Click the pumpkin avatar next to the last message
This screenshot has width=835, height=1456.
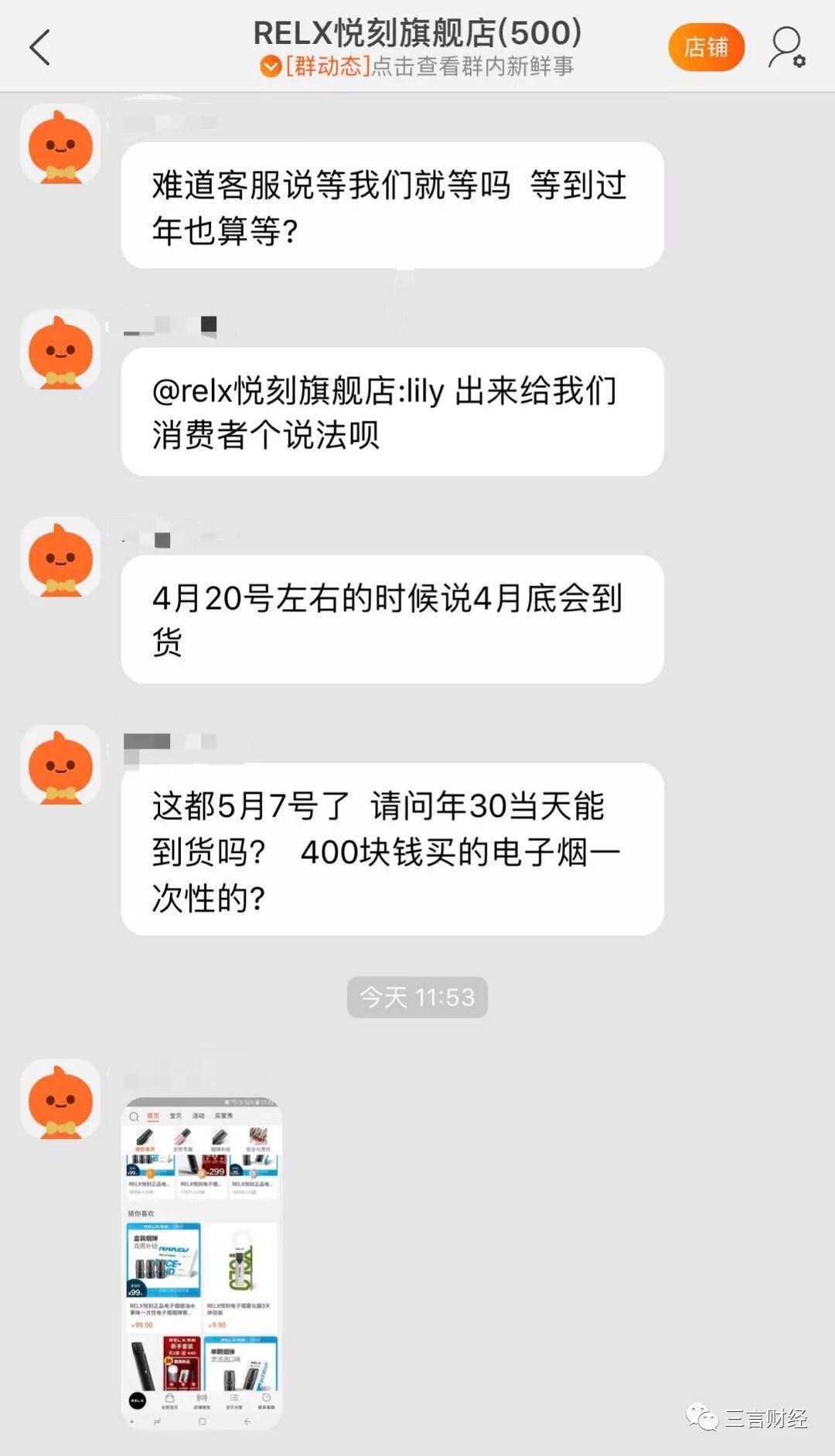[x=60, y=1101]
